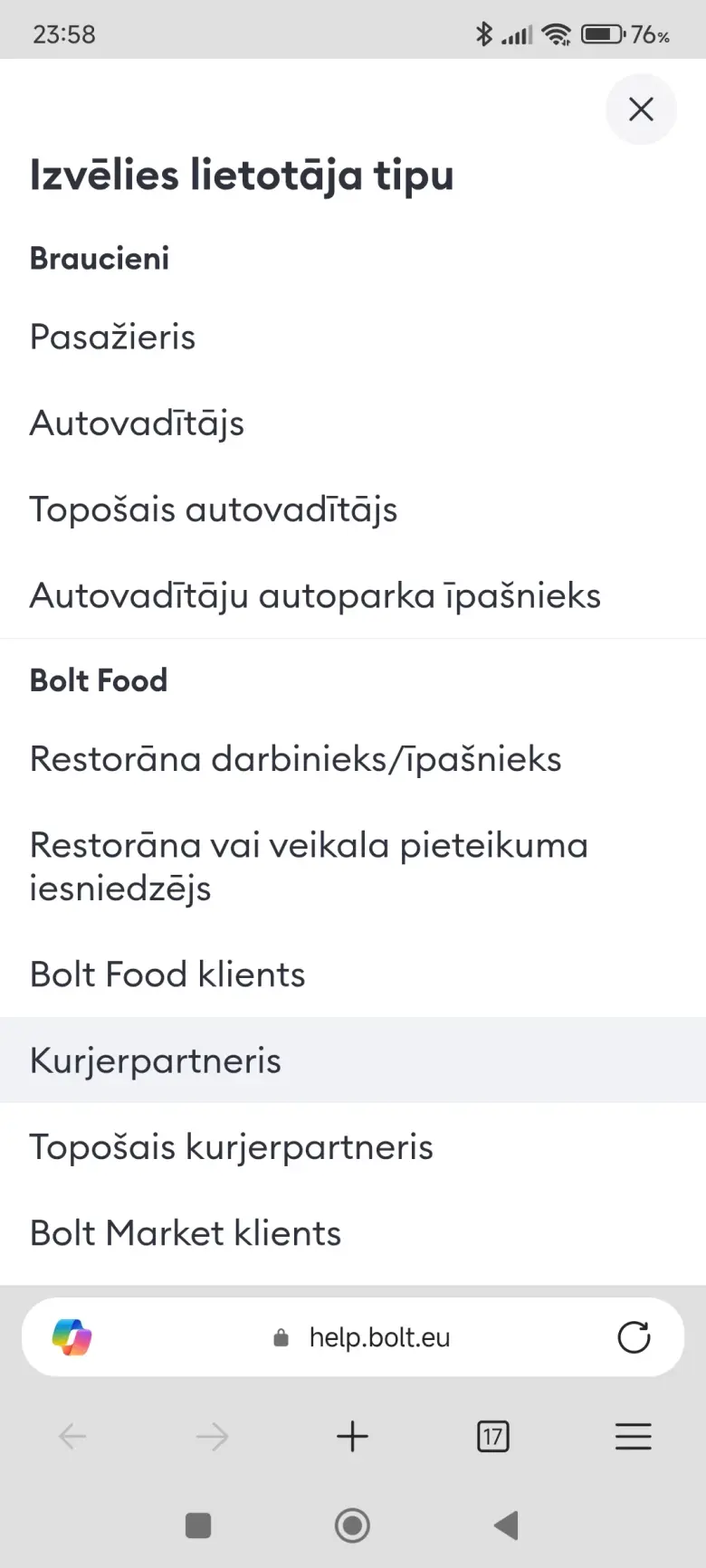
Task: Open the browser hamburger menu
Action: 633,1436
